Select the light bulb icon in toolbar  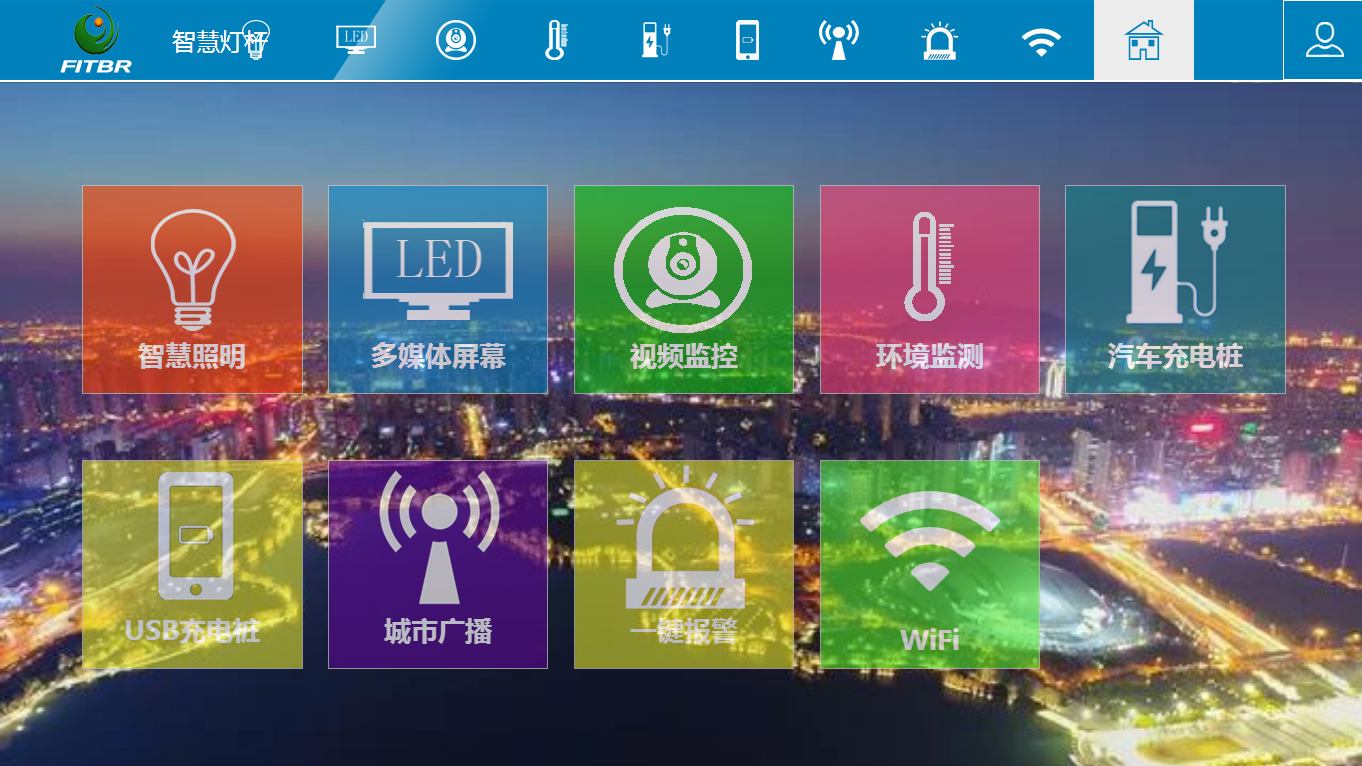point(256,40)
